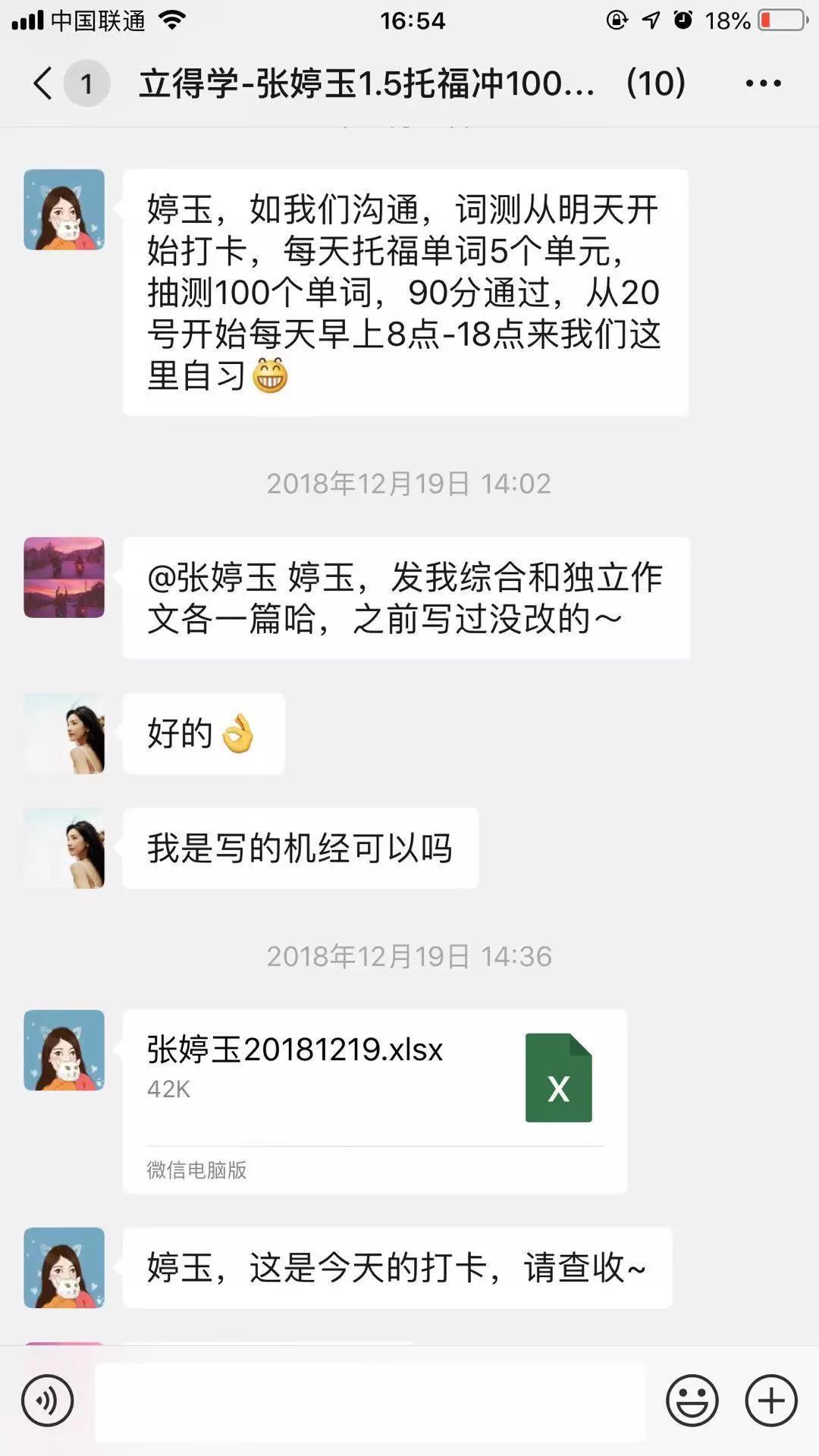Switch to voice message input

tap(48, 1401)
